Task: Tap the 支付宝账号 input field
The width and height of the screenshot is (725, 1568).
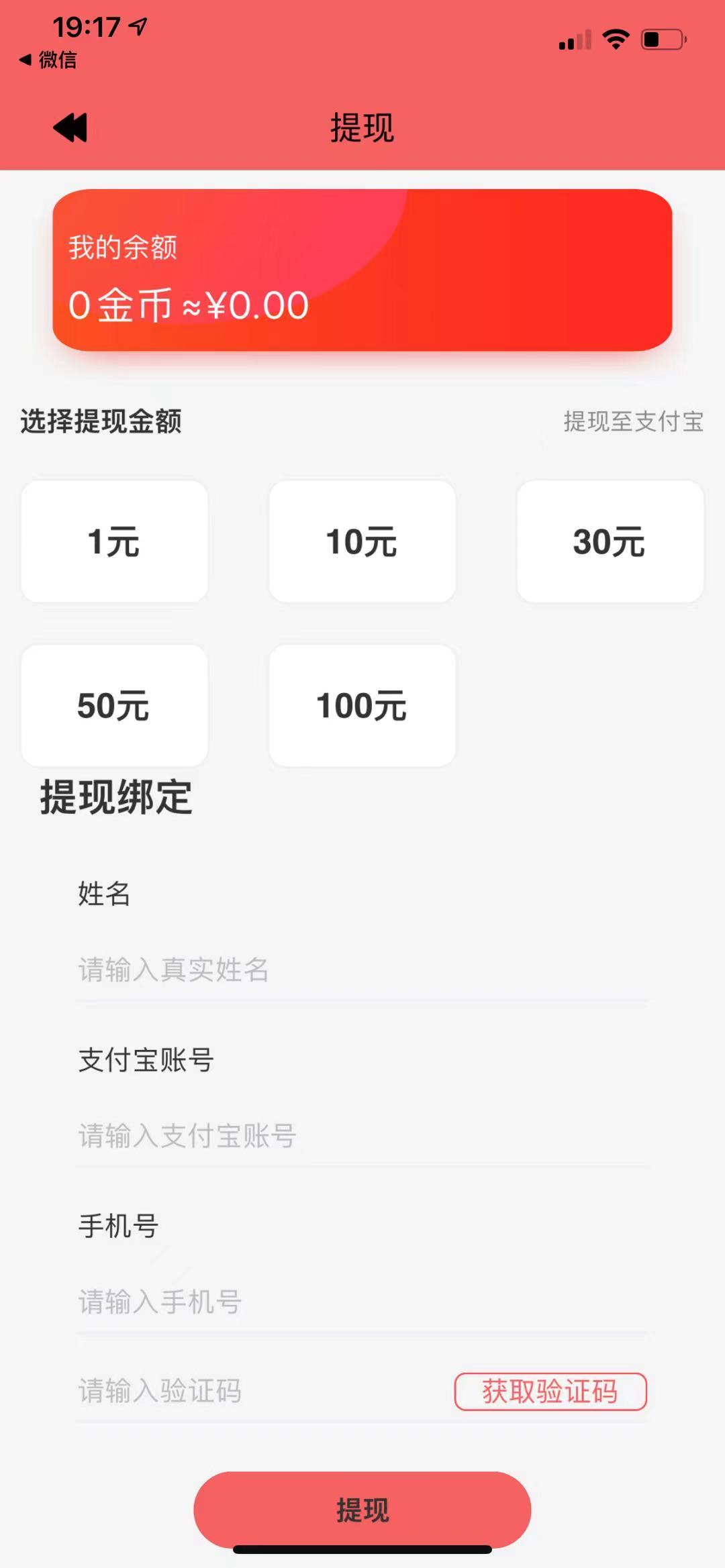Action: click(x=269, y=1135)
